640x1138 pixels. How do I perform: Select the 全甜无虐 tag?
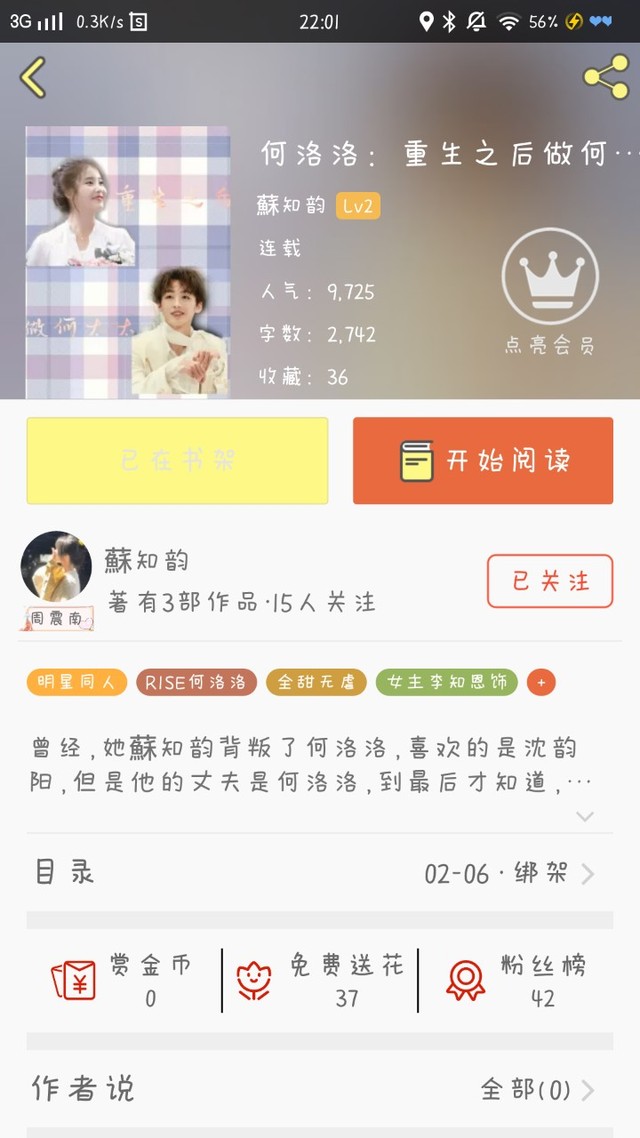pyautogui.click(x=316, y=682)
